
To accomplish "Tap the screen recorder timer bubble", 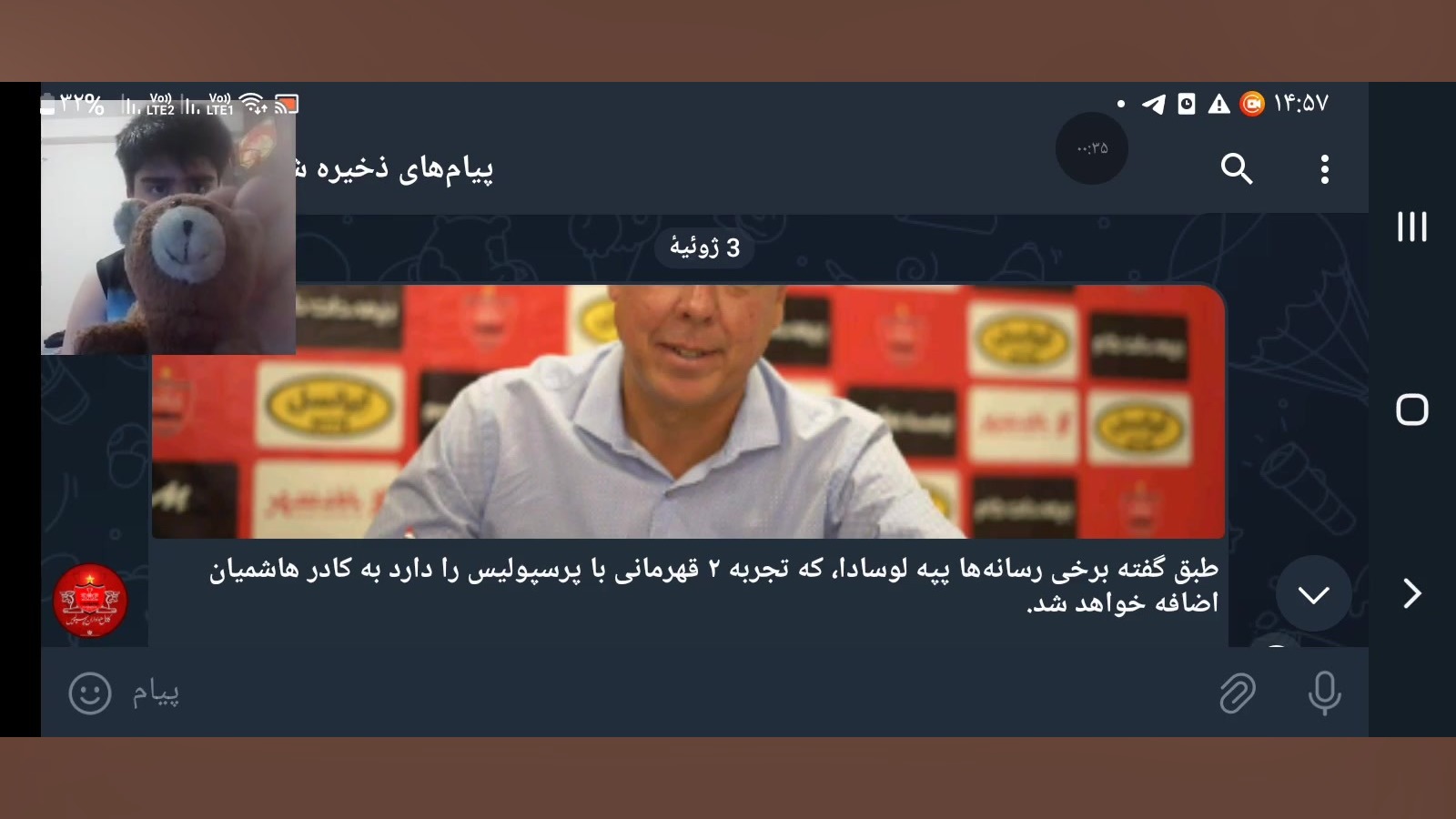I will click(x=1091, y=148).
